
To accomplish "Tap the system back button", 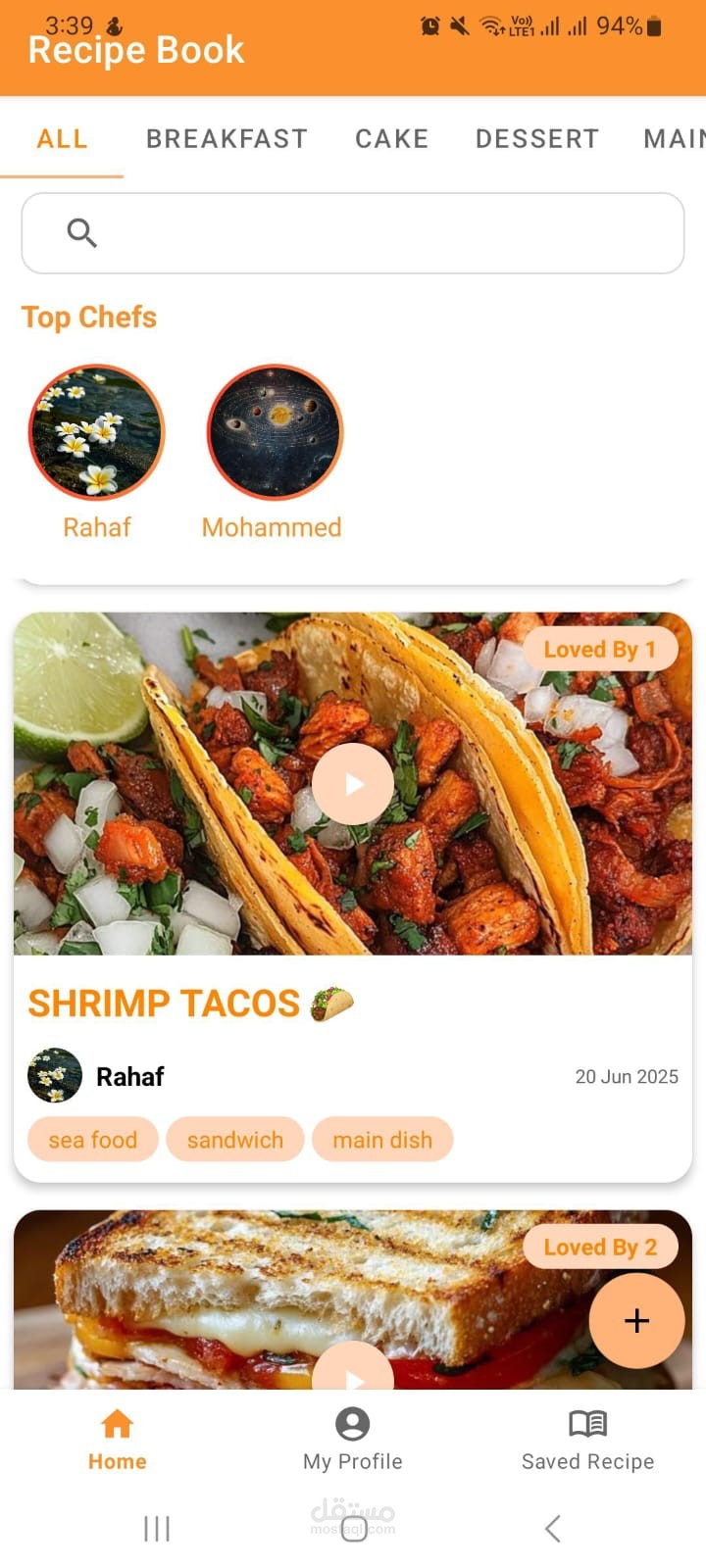I will coord(553,1528).
